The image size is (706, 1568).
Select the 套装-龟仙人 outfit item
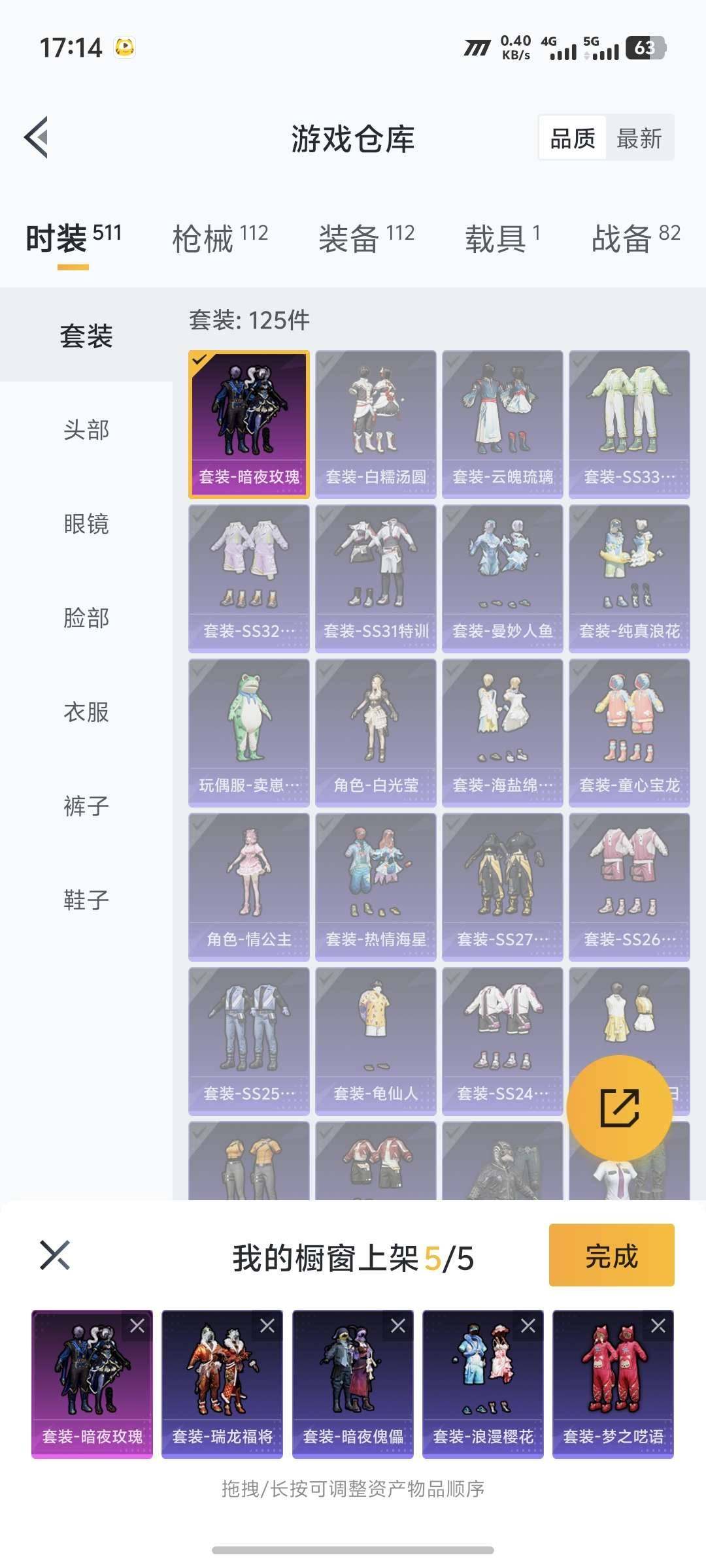point(375,1042)
